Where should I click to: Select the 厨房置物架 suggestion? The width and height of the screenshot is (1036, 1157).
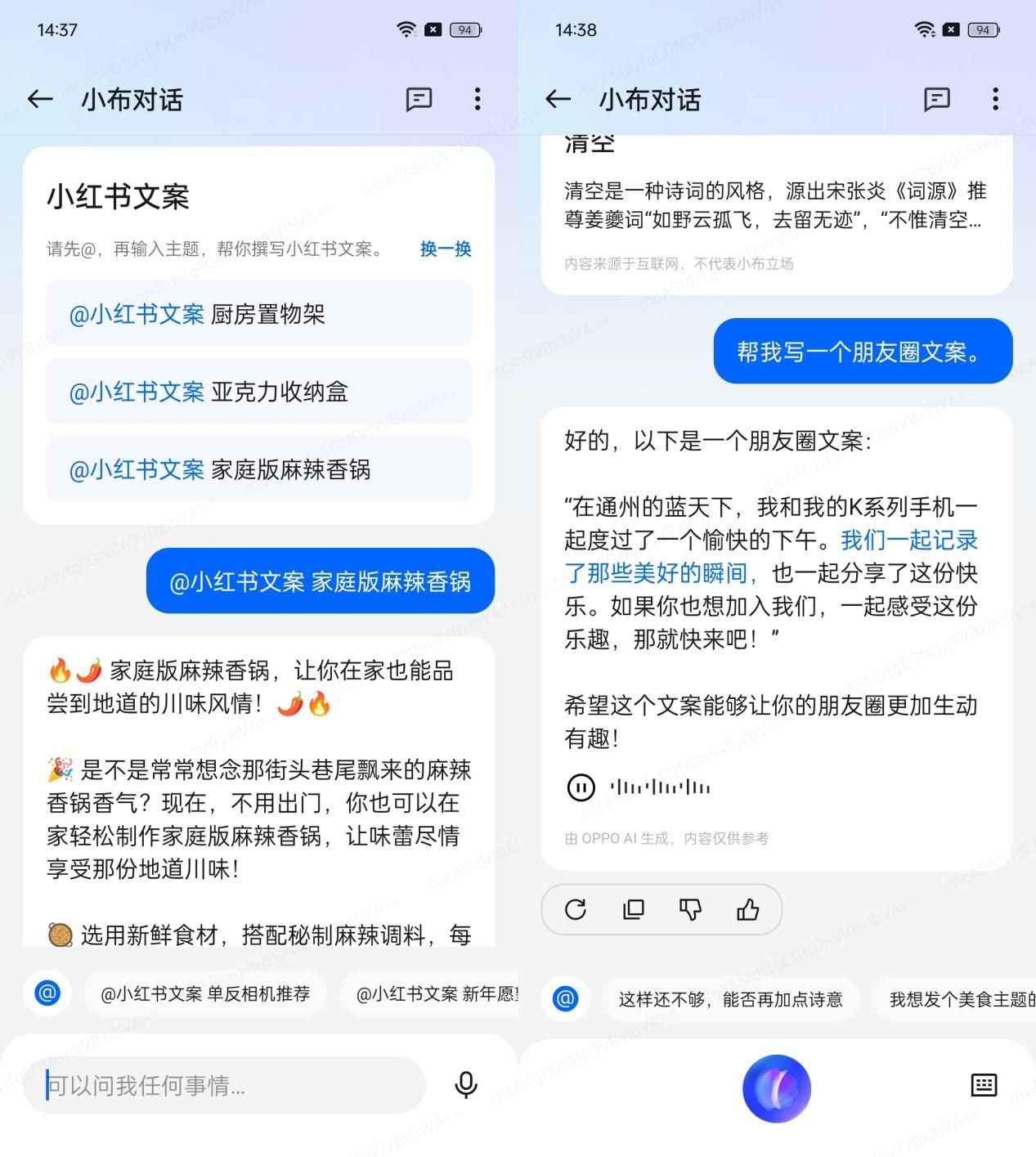click(258, 314)
